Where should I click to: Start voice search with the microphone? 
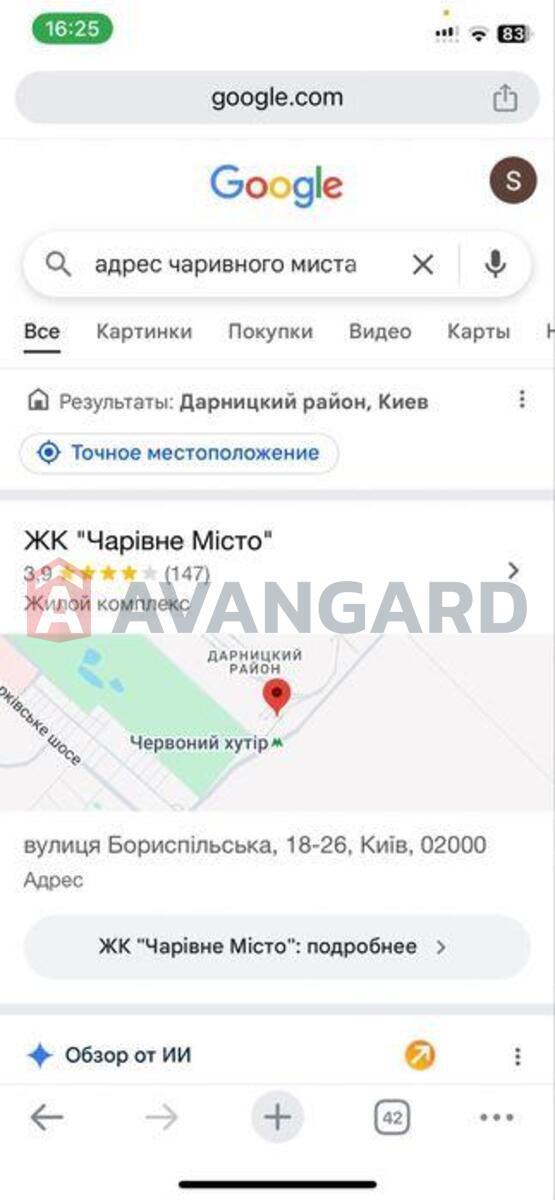coord(495,265)
